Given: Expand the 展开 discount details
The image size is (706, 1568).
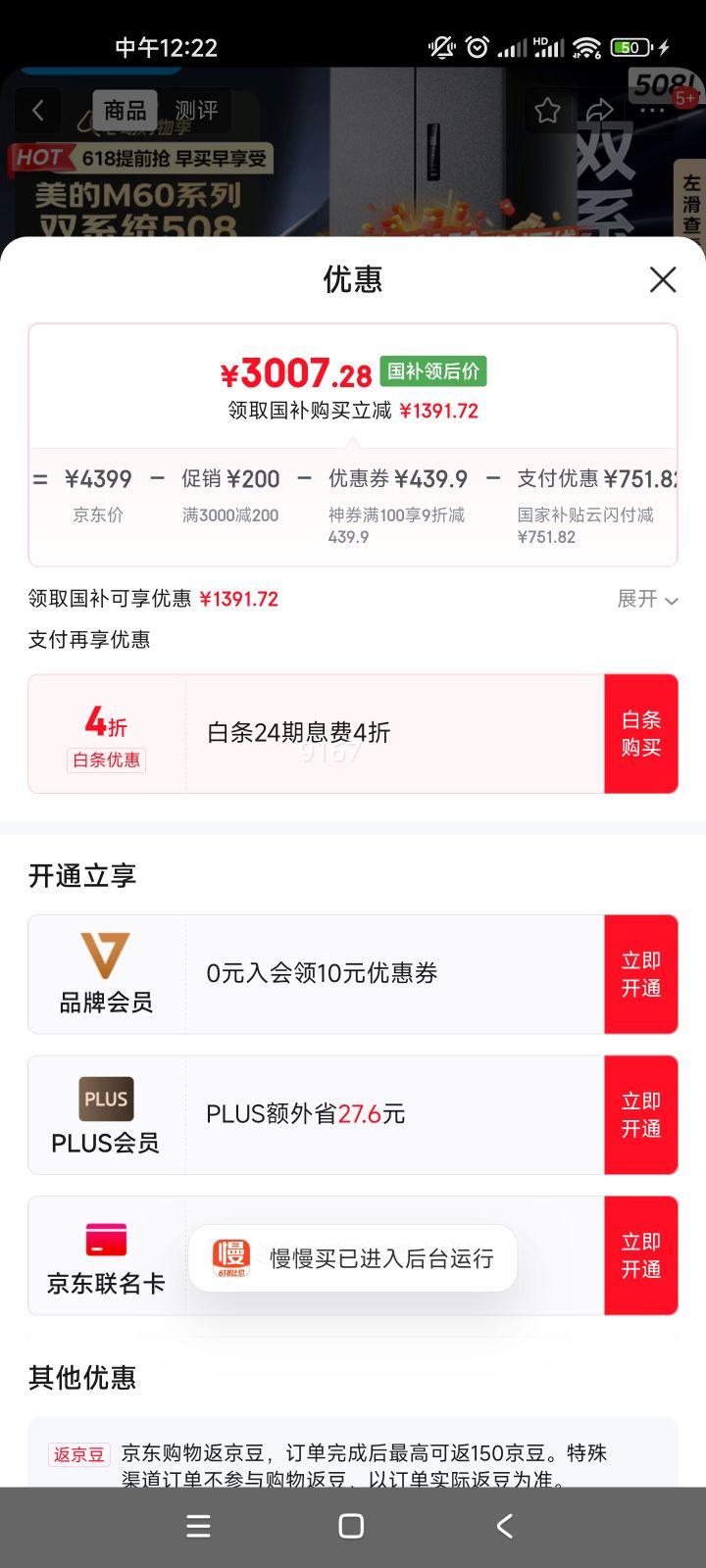Looking at the screenshot, I should [647, 599].
